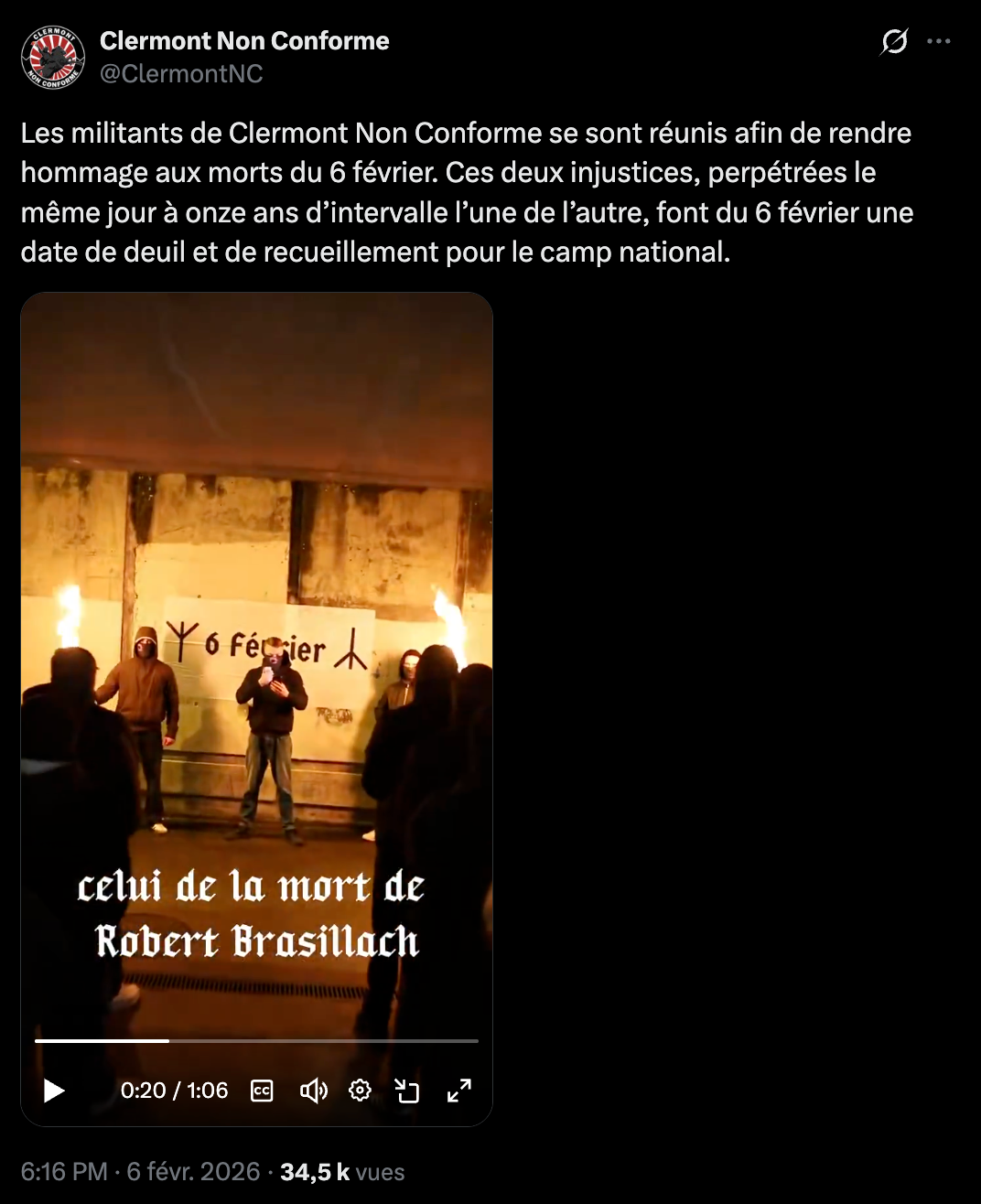Expand the video to fullscreen
This screenshot has width=981, height=1204.
click(458, 1091)
